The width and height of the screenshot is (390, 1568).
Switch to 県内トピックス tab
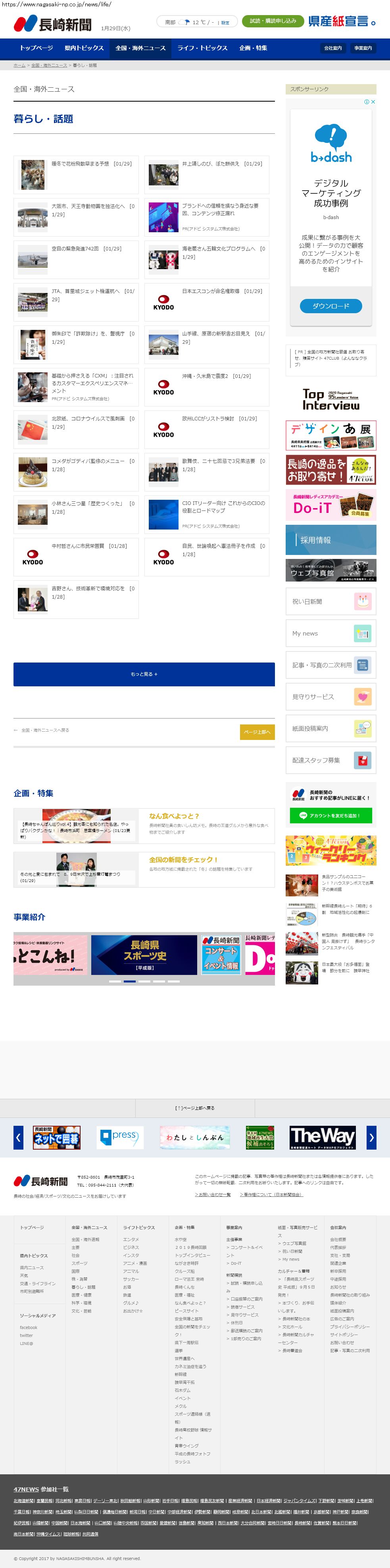[84, 48]
